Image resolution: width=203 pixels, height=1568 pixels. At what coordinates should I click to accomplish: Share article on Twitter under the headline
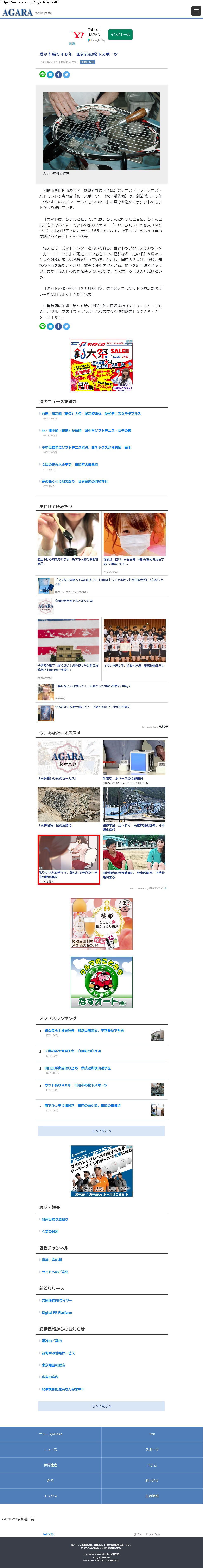tap(66, 74)
